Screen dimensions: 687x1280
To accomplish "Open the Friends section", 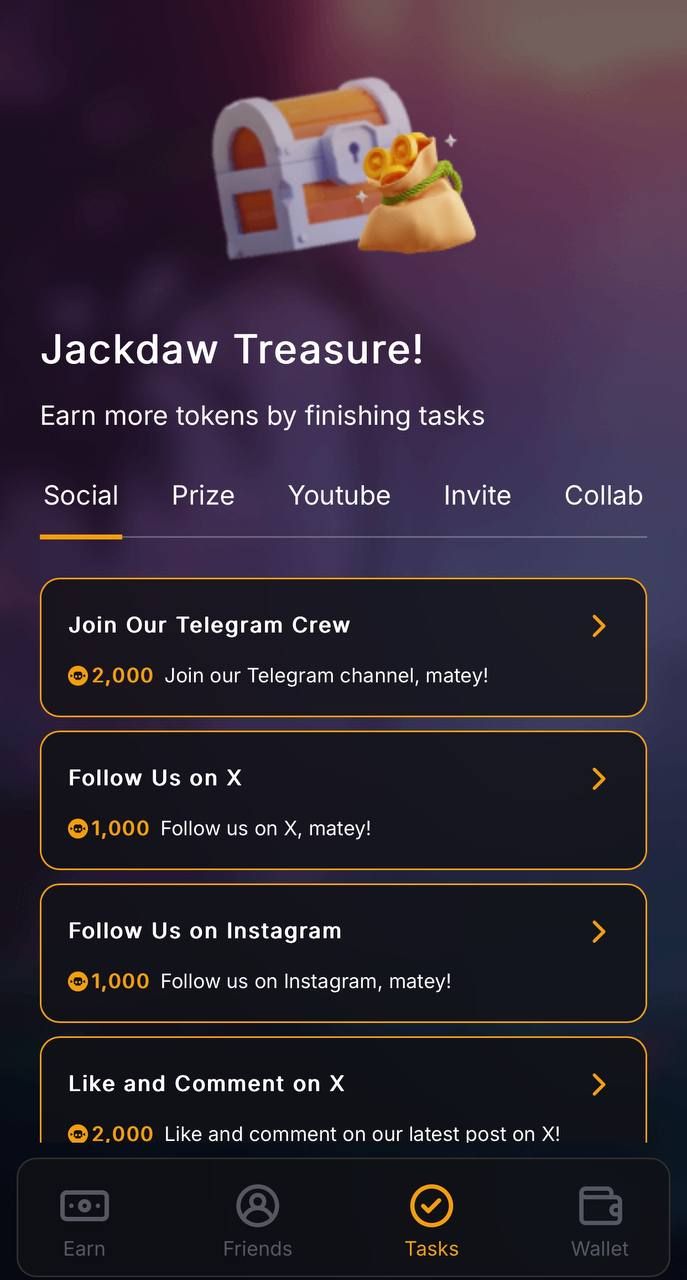I will 257,1221.
